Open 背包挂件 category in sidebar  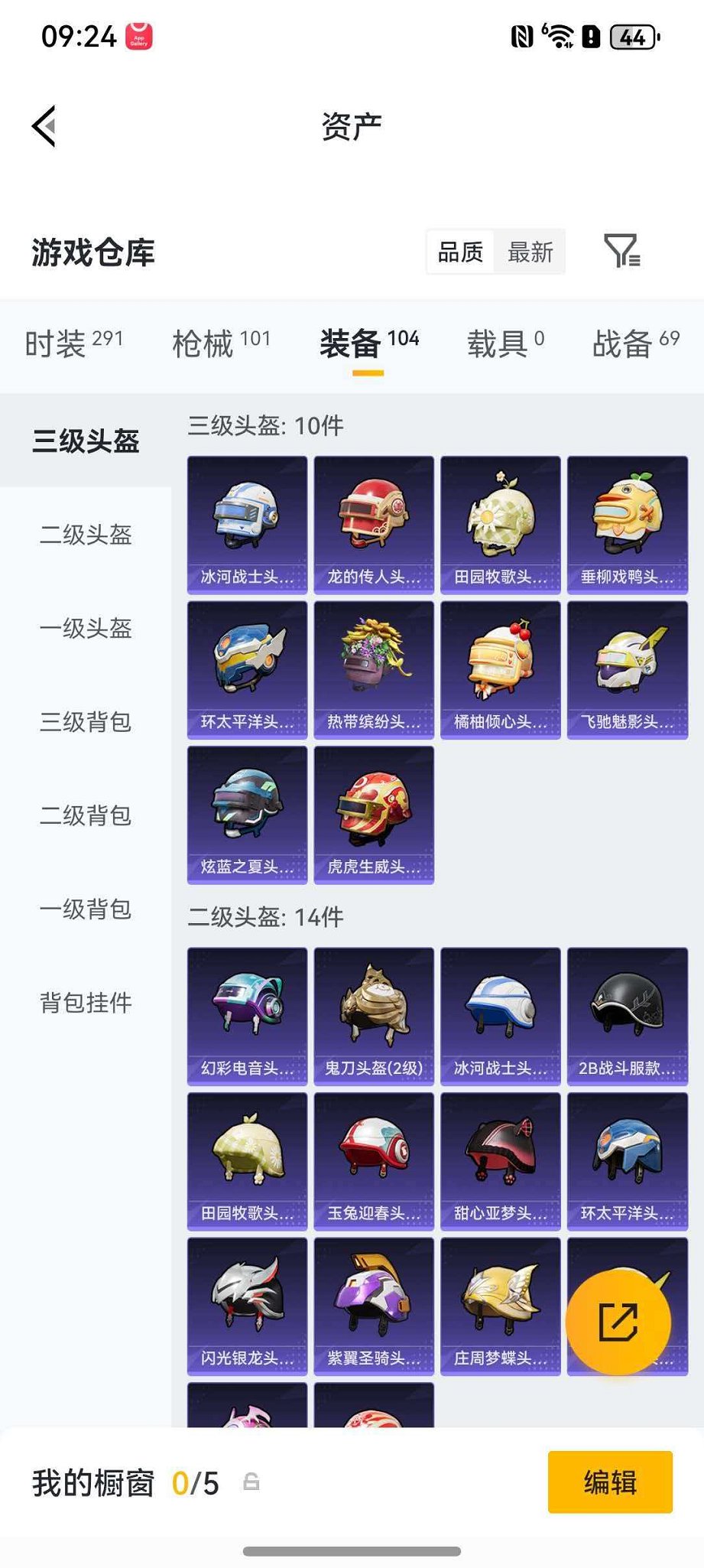(x=84, y=1002)
